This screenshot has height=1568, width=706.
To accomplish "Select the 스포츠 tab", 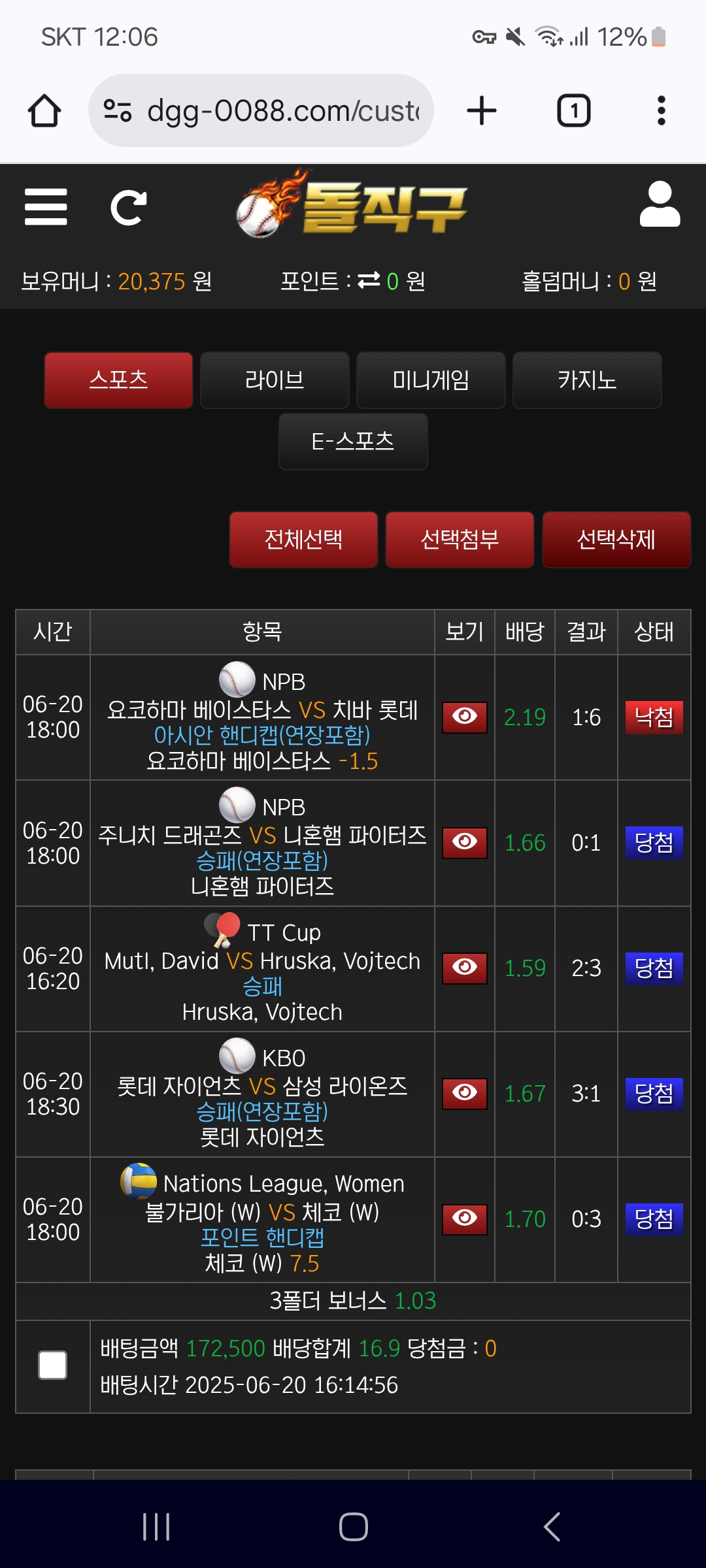I will coord(118,380).
